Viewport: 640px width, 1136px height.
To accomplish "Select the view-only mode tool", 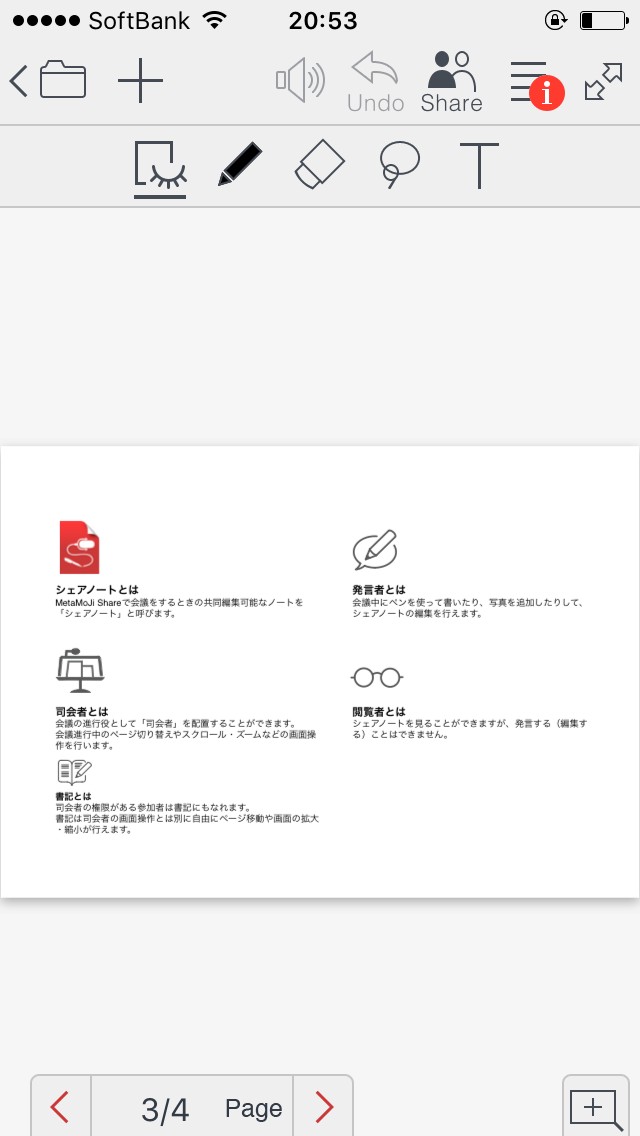I will [161, 168].
